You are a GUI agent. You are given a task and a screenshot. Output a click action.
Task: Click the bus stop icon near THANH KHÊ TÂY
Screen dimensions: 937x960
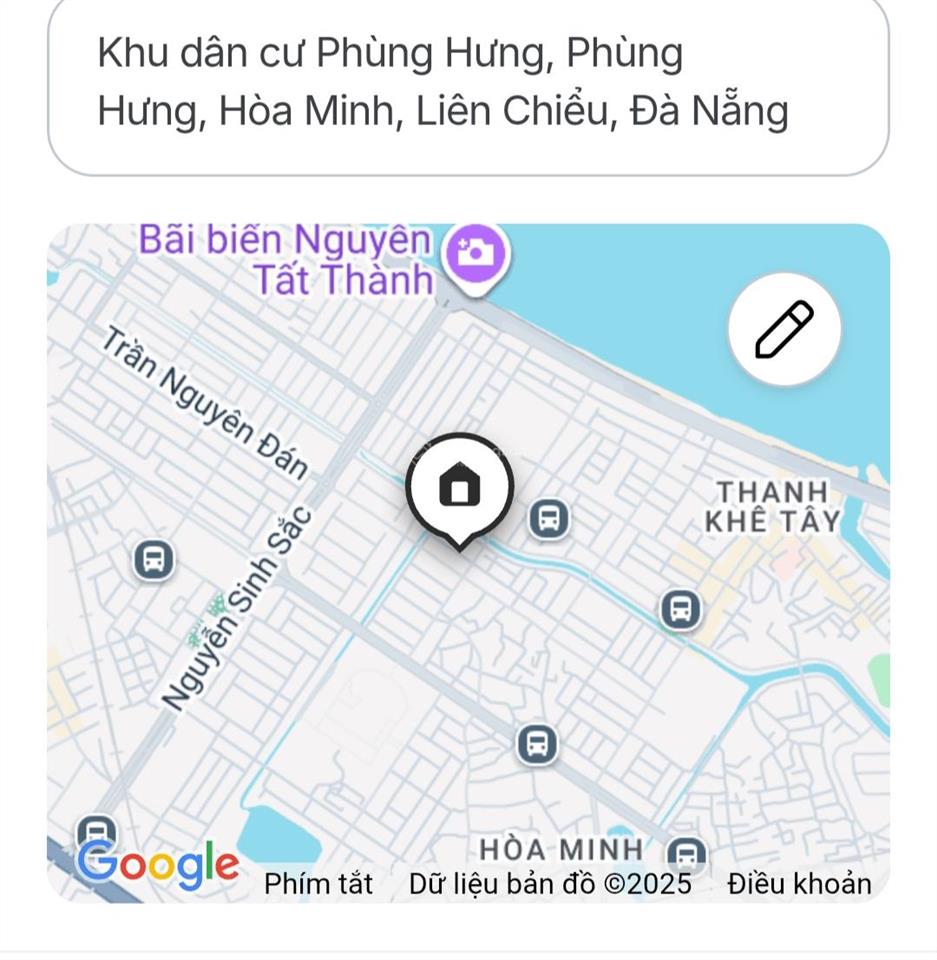[x=679, y=608]
